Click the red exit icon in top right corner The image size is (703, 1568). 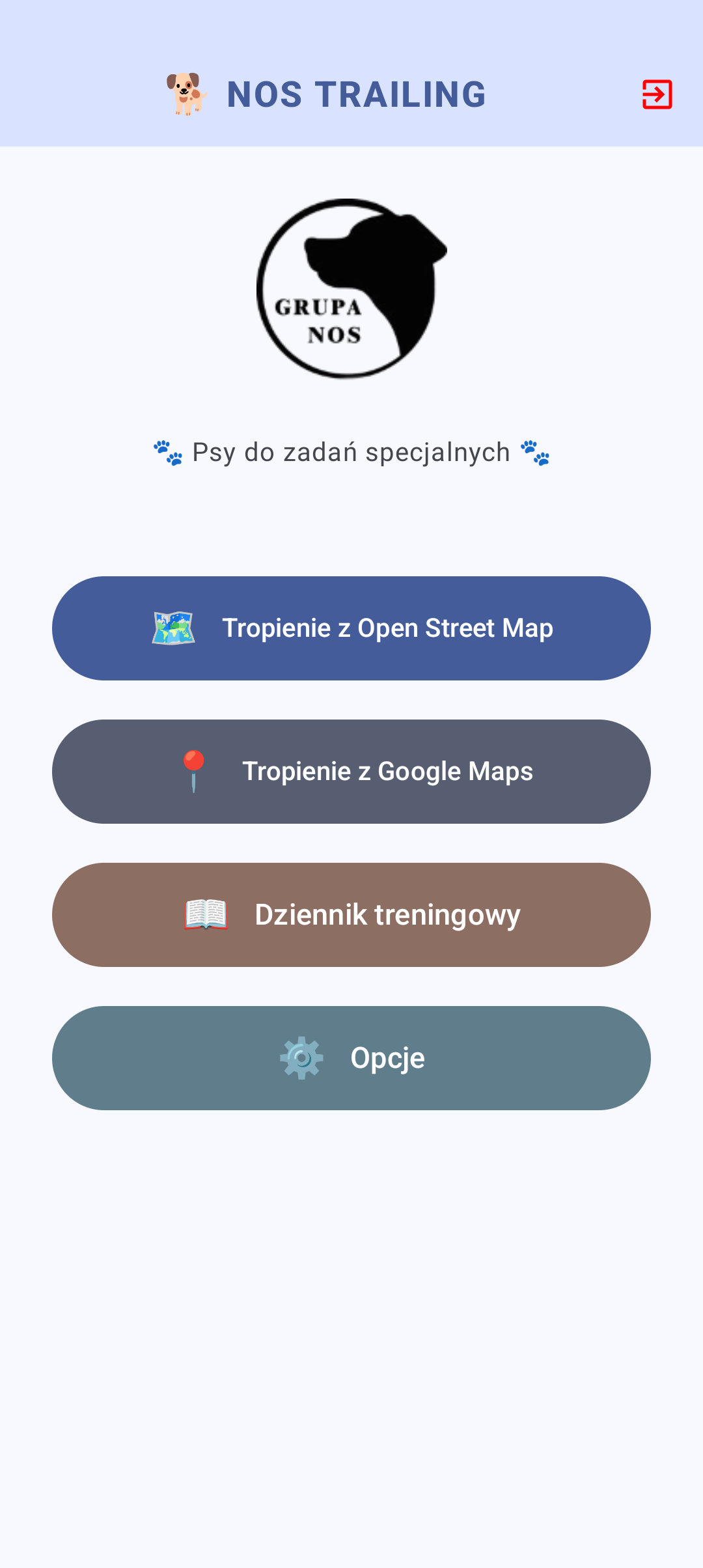[x=656, y=95]
